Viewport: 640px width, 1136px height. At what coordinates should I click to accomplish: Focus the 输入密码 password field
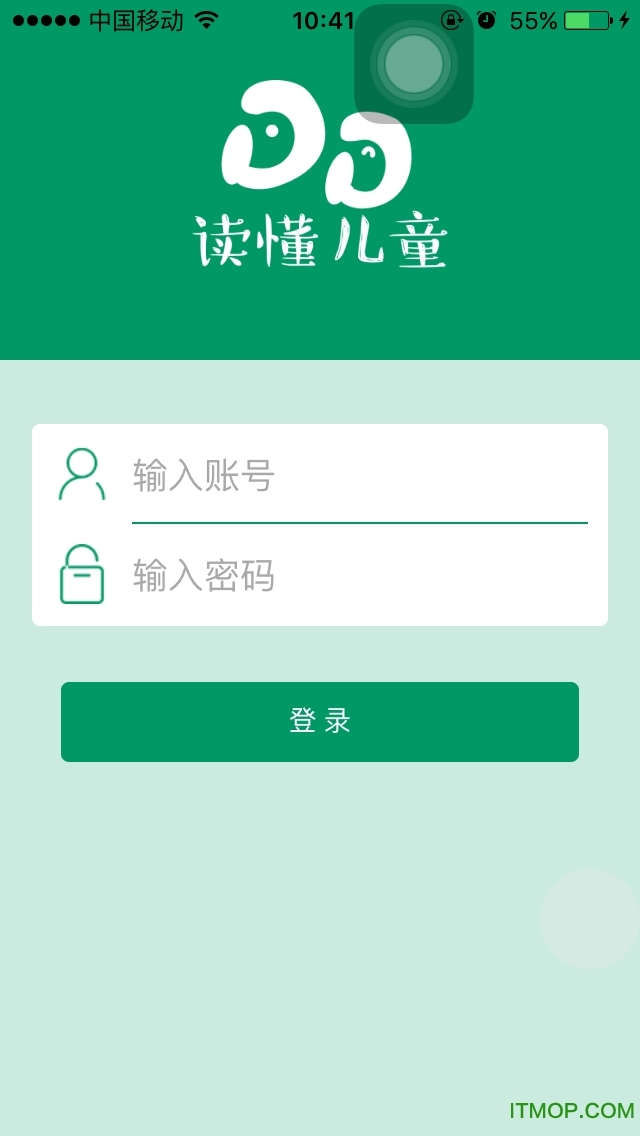(x=358, y=575)
